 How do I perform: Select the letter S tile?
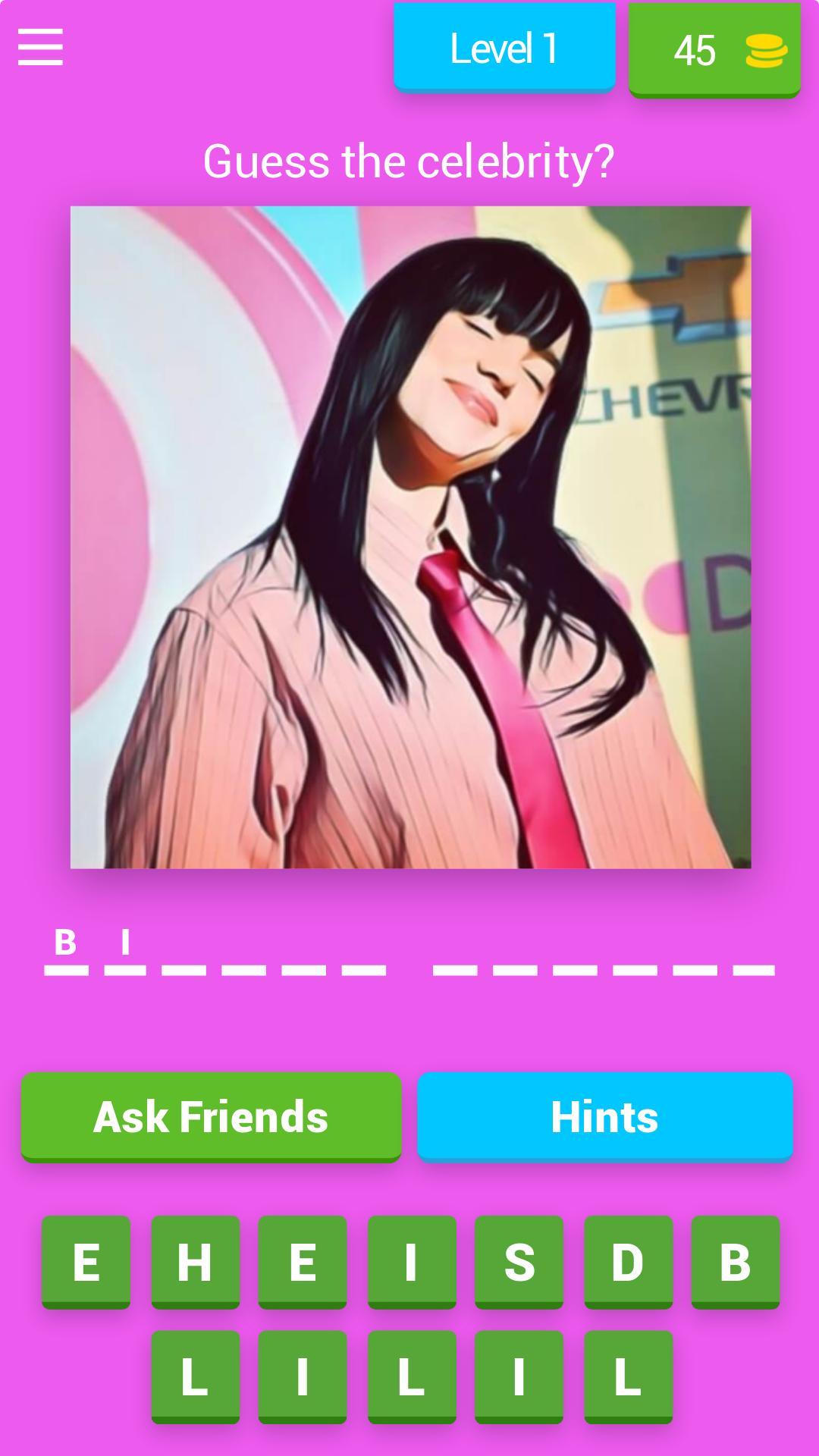tap(519, 1262)
